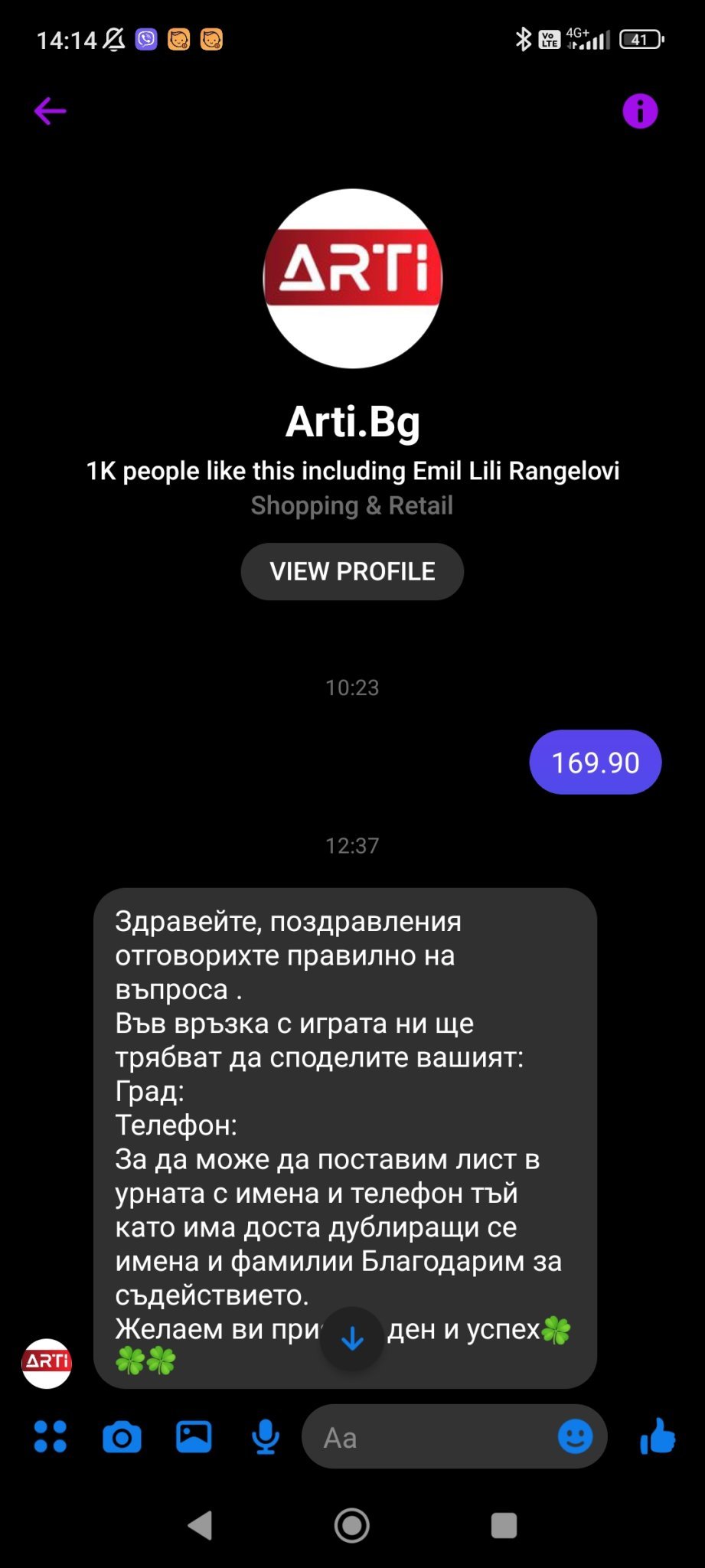The width and height of the screenshot is (705, 1568).
Task: Focus the Aa message input field
Action: 429,1437
